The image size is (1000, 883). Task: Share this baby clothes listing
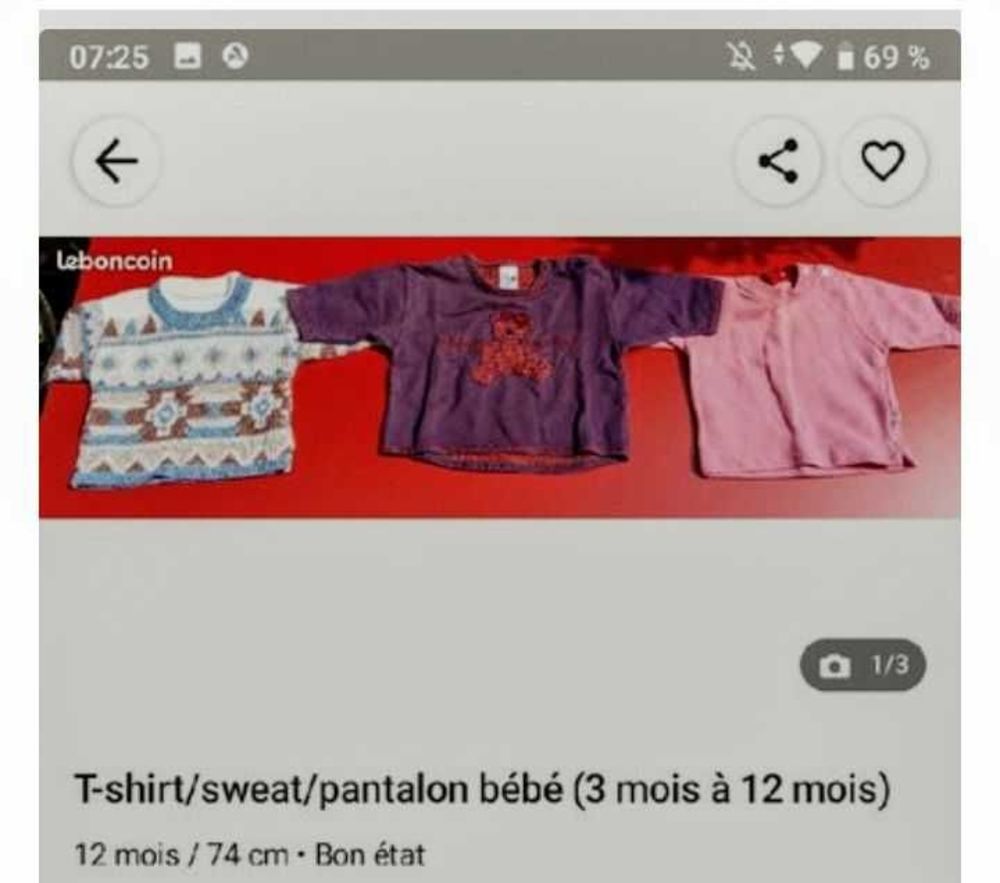click(x=778, y=161)
